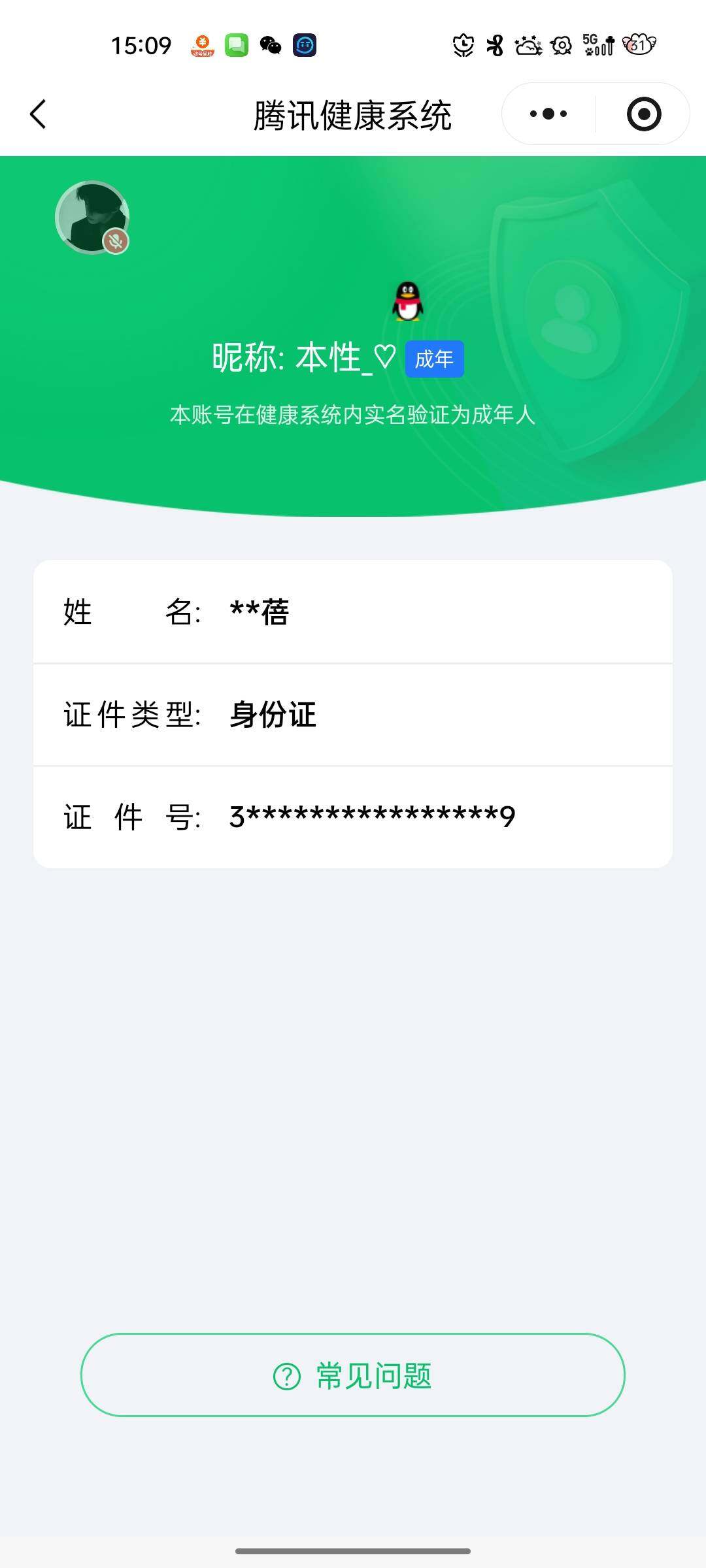Tap the green messages icon in status bar
The image size is (706, 1568).
click(237, 44)
